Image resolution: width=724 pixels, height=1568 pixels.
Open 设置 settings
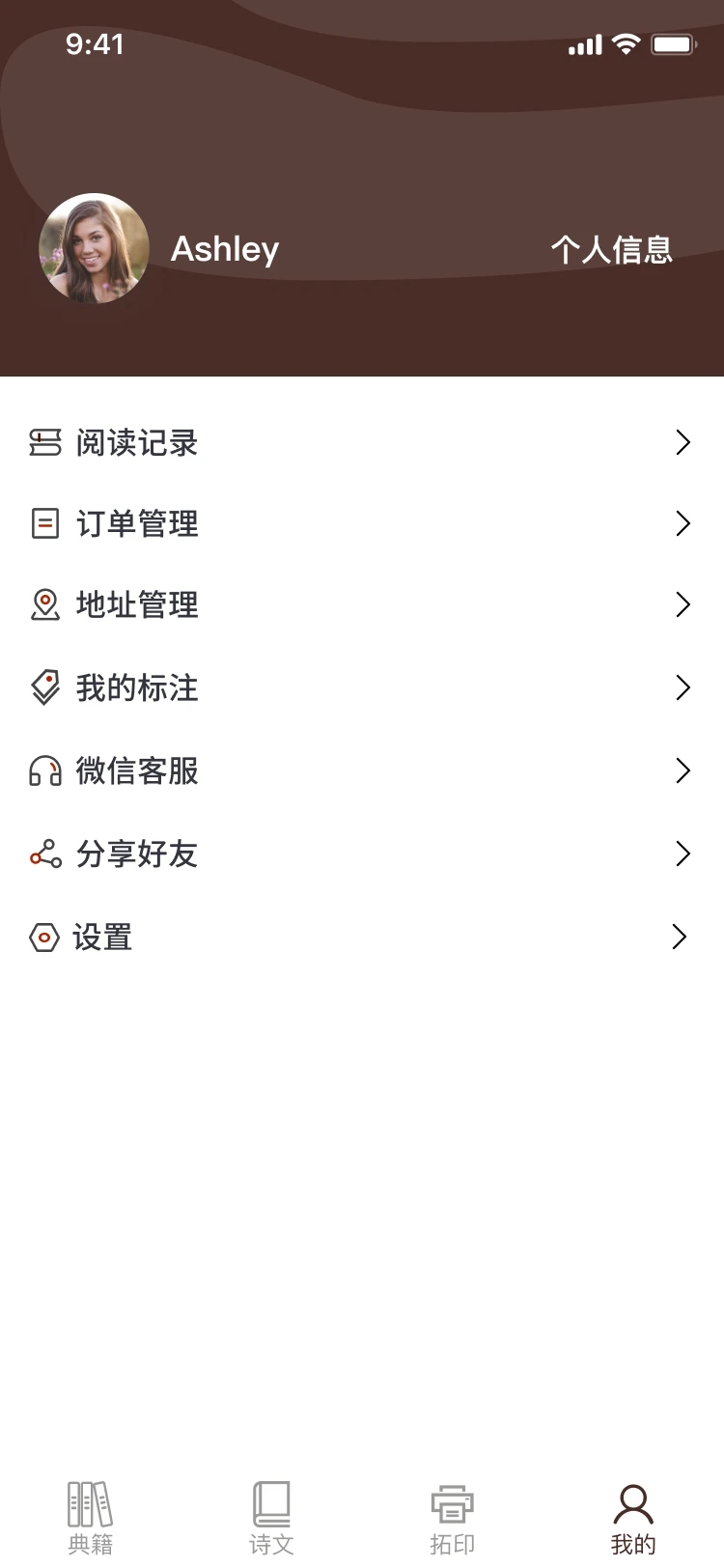coord(102,938)
